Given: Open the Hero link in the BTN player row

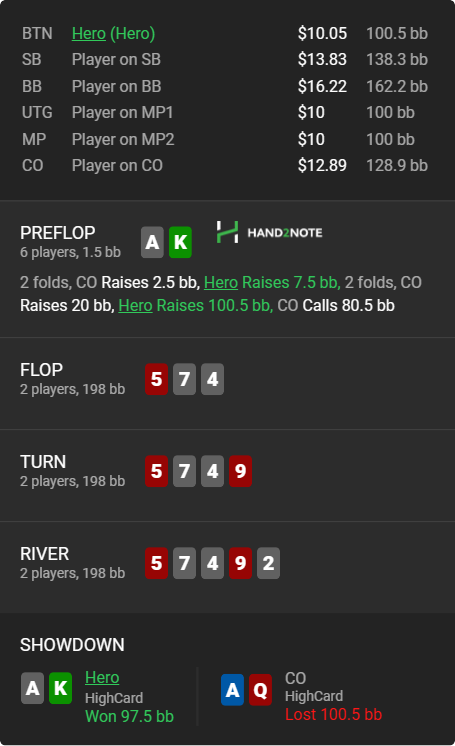Looking at the screenshot, I should pyautogui.click(x=89, y=33).
